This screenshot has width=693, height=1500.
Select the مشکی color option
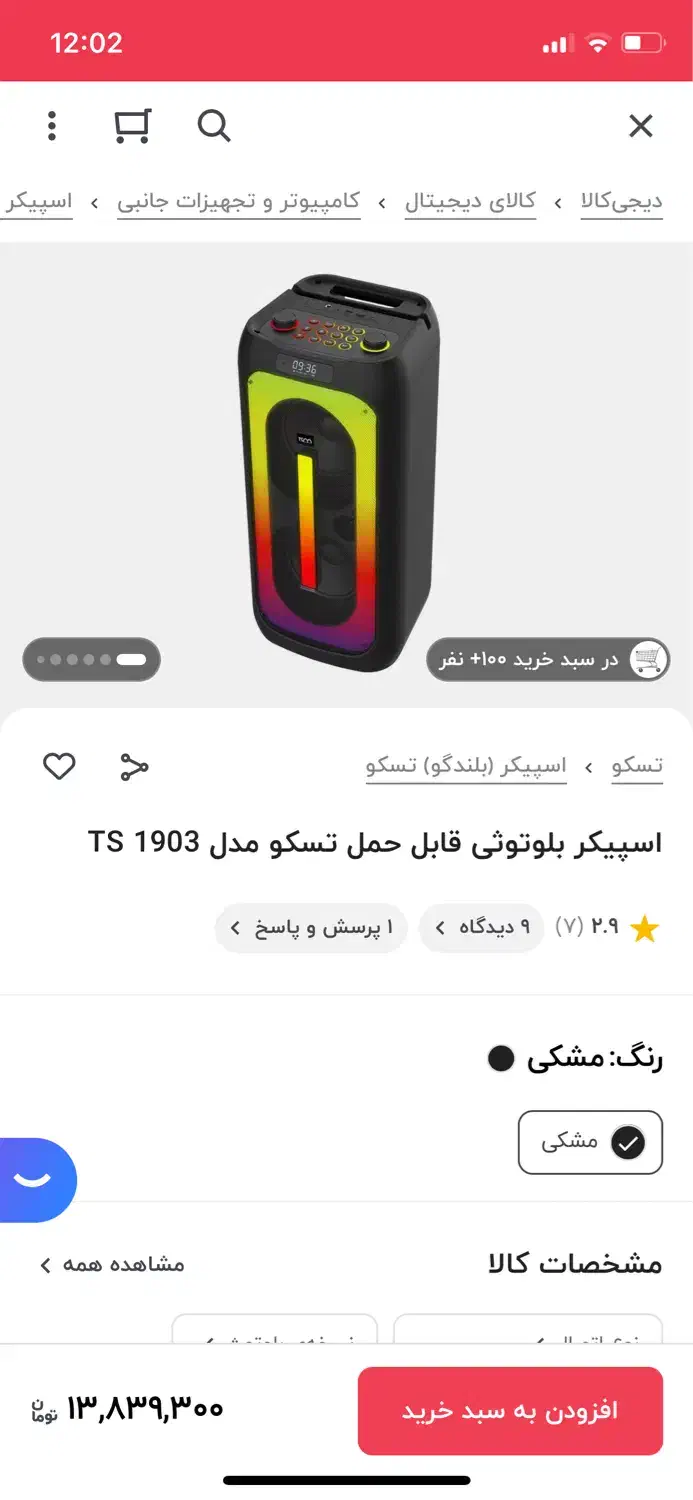point(590,1142)
